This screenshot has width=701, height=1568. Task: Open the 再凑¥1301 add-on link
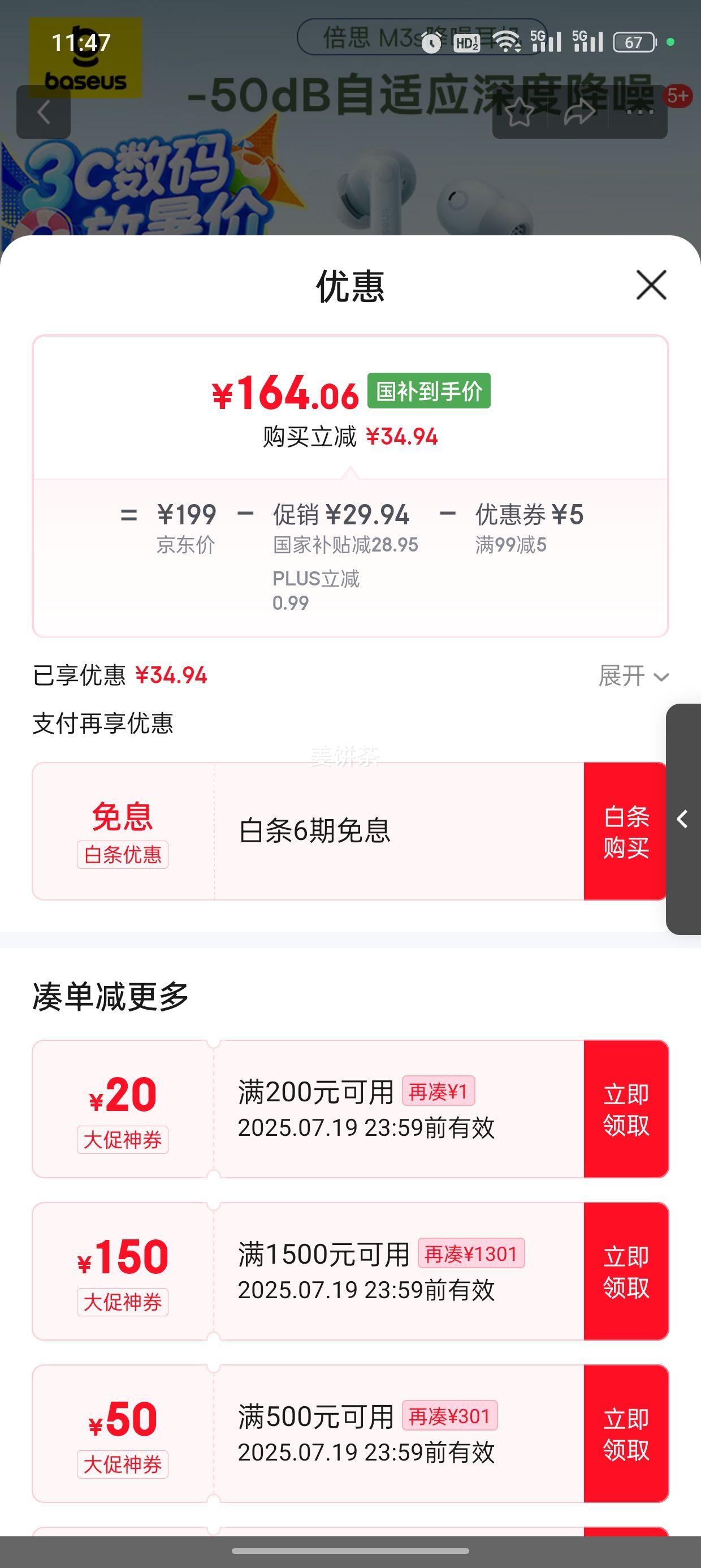click(471, 1253)
